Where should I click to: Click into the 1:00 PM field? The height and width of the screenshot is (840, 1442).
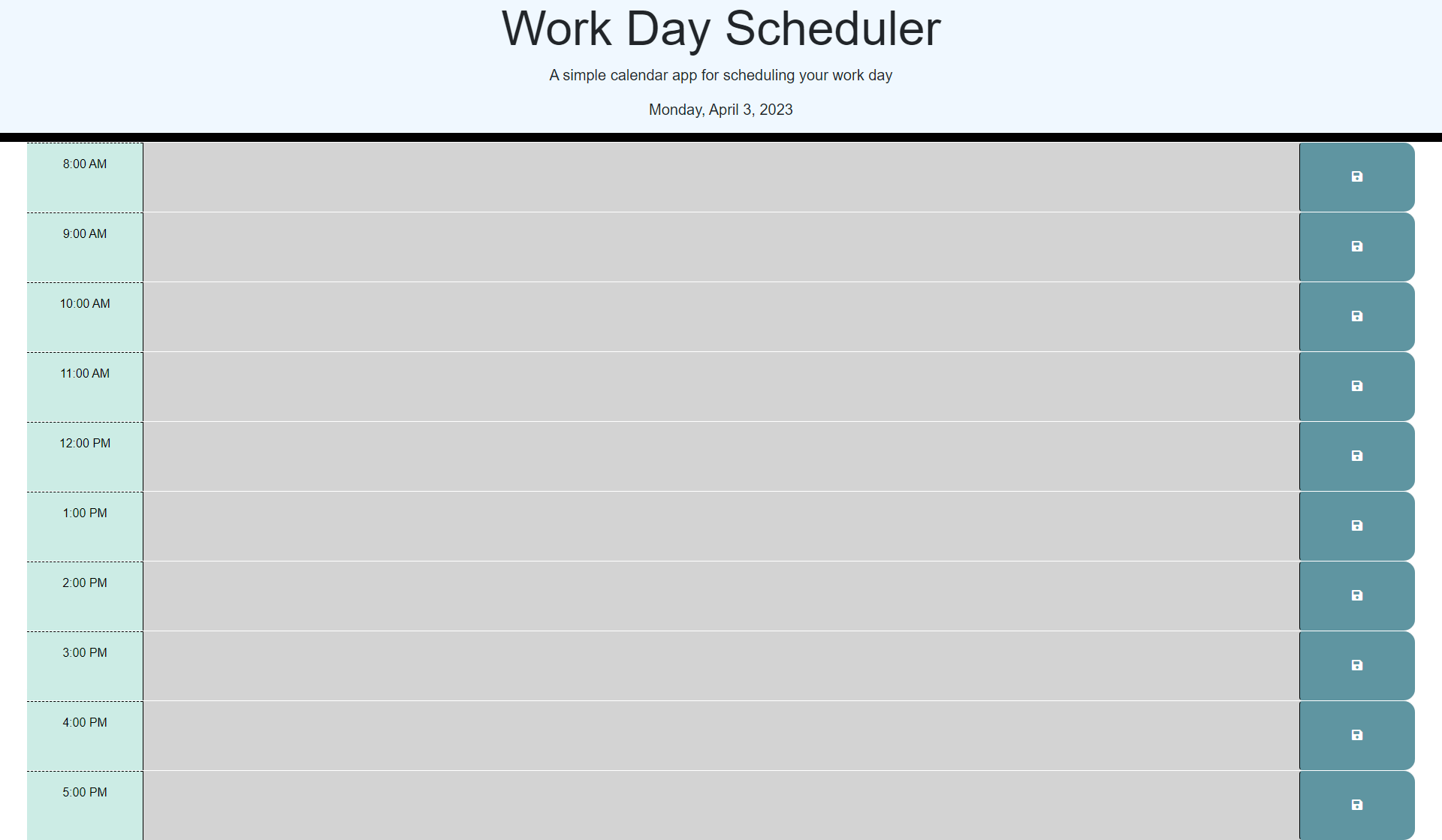pos(721,526)
